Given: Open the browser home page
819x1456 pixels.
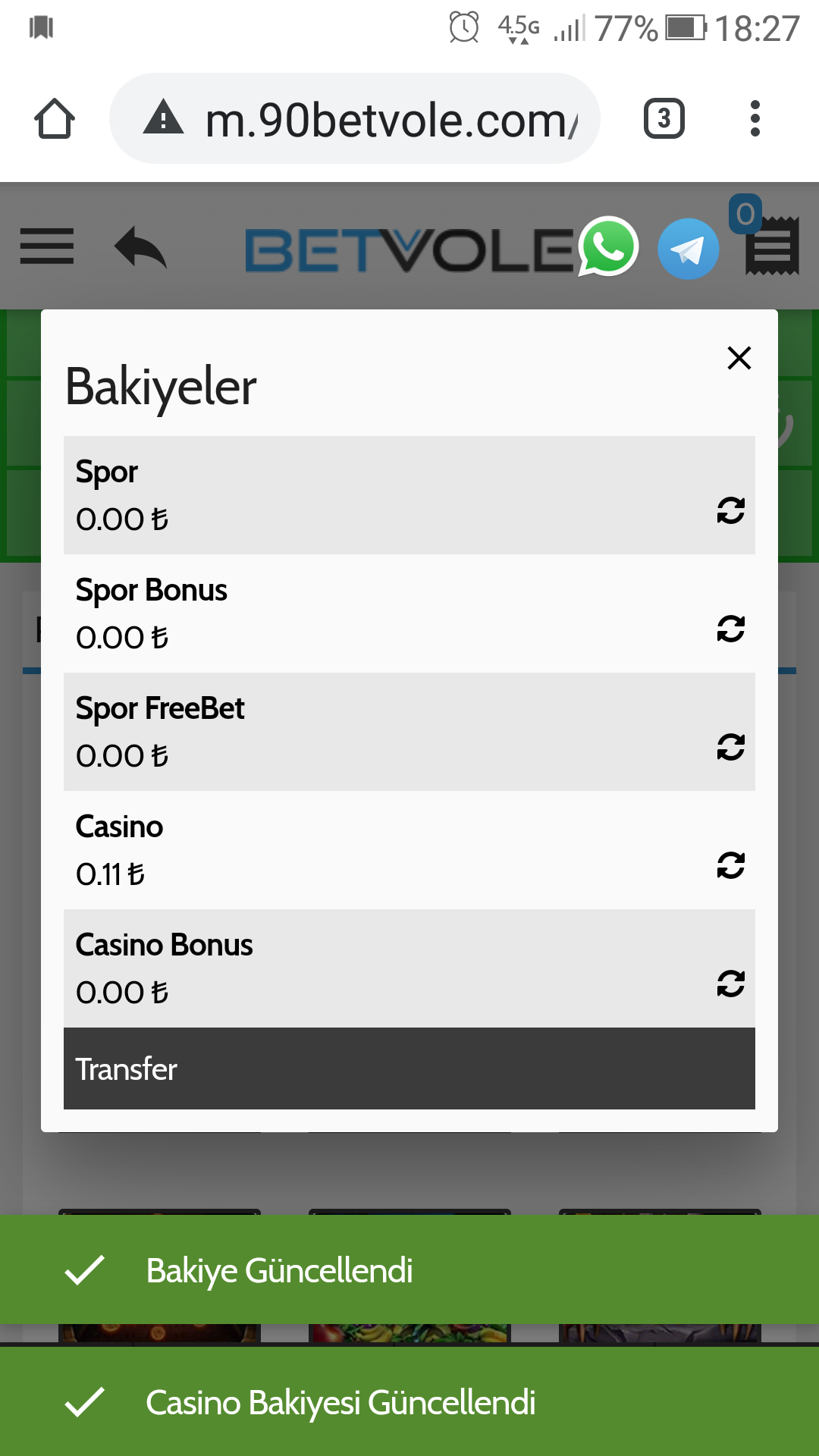Looking at the screenshot, I should click(55, 119).
